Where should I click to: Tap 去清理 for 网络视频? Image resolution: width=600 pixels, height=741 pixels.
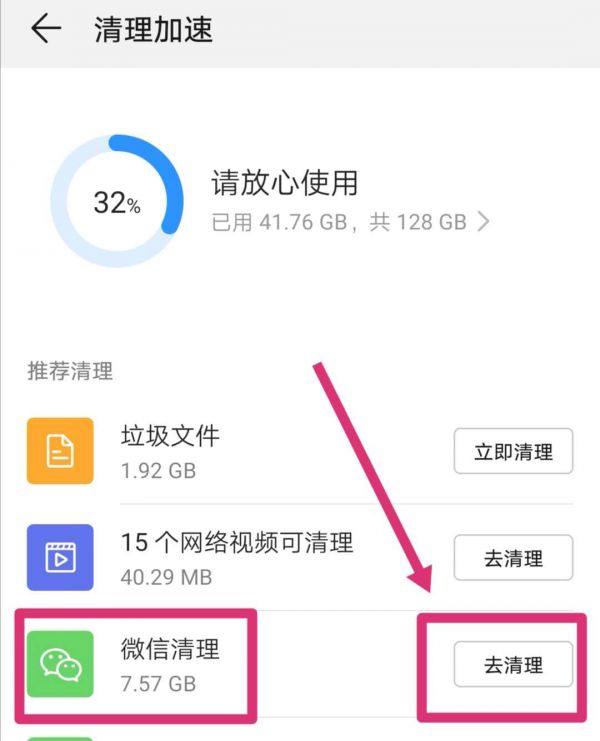click(x=514, y=559)
